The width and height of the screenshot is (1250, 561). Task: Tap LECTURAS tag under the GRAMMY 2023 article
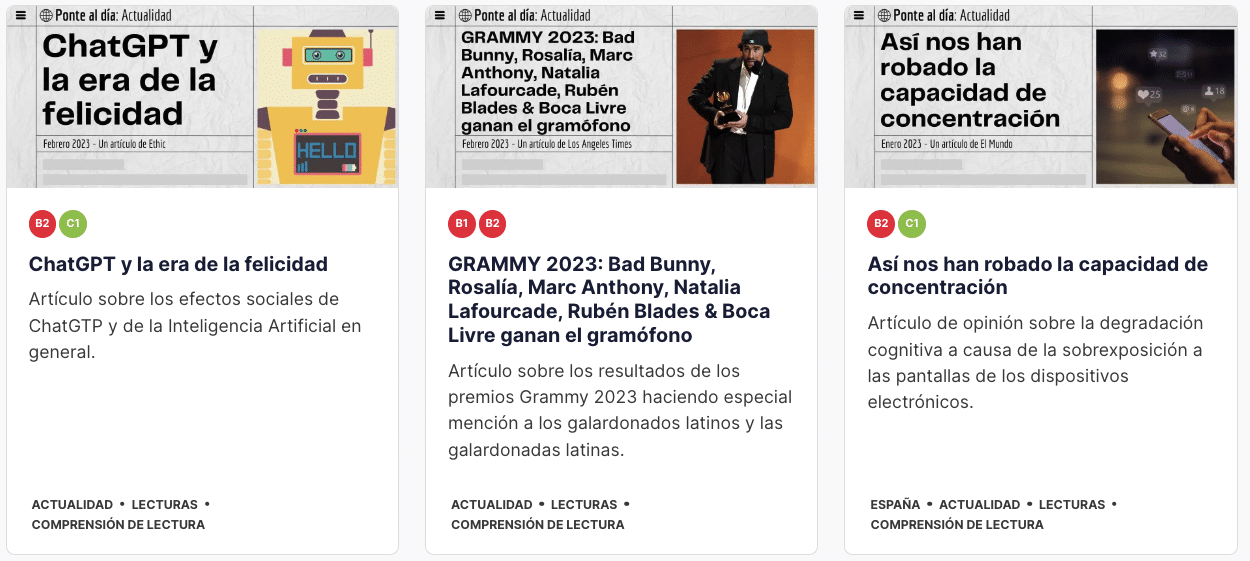[x=583, y=505]
